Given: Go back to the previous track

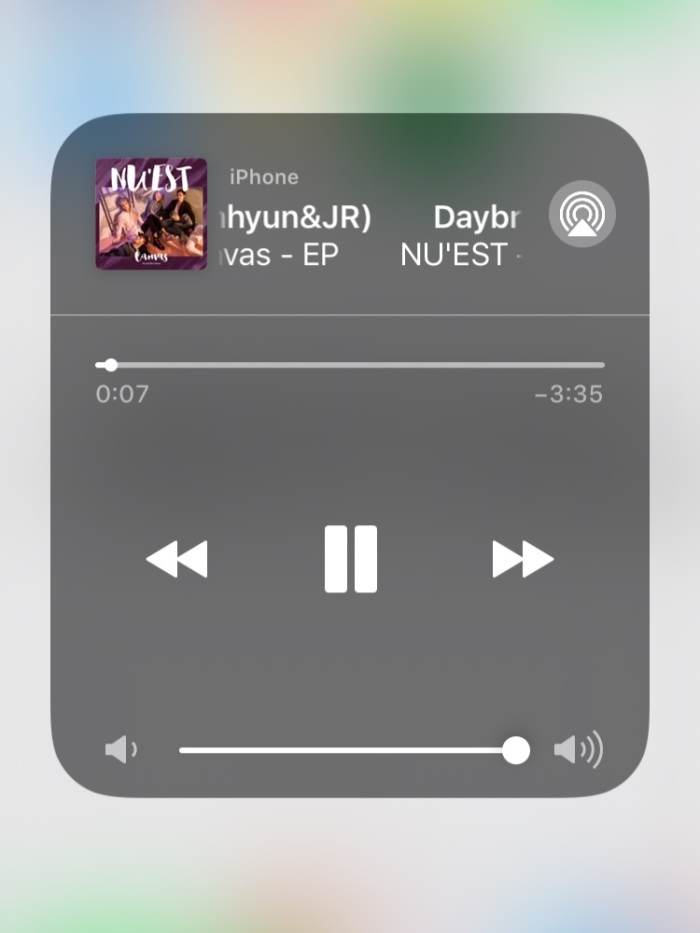Looking at the screenshot, I should tap(177, 559).
